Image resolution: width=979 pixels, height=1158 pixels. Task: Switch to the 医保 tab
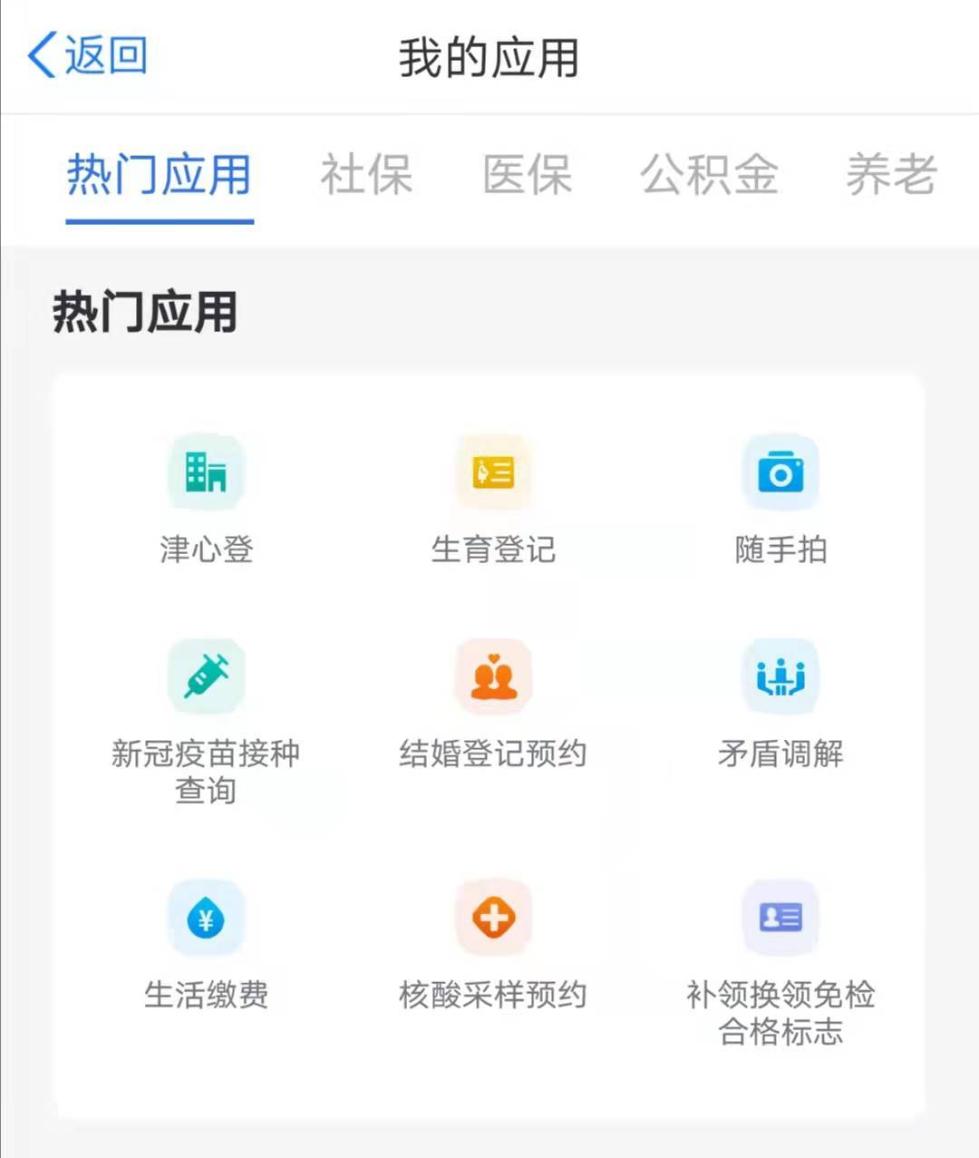pyautogui.click(x=527, y=175)
